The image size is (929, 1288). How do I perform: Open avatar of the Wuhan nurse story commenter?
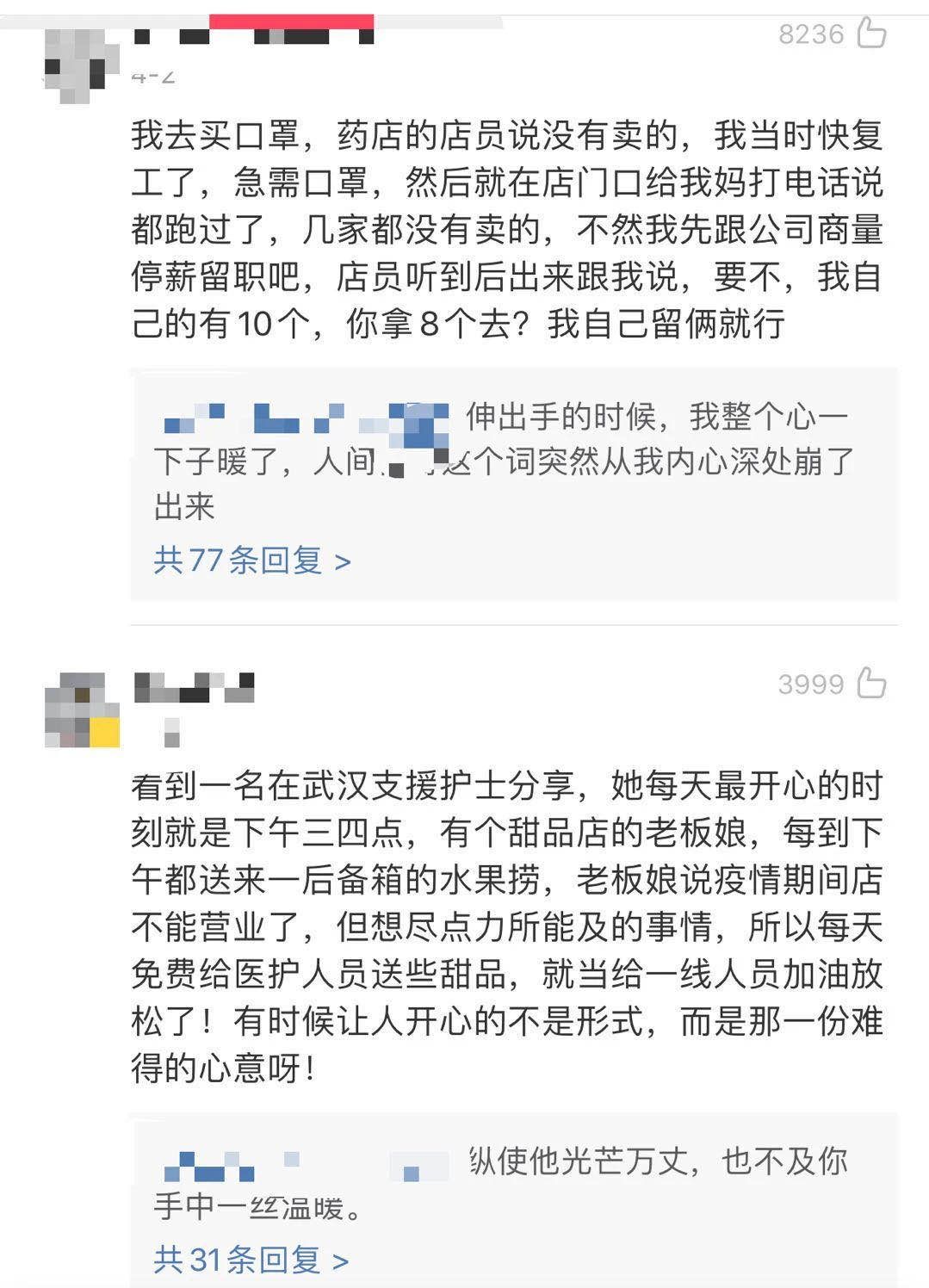coord(82,710)
